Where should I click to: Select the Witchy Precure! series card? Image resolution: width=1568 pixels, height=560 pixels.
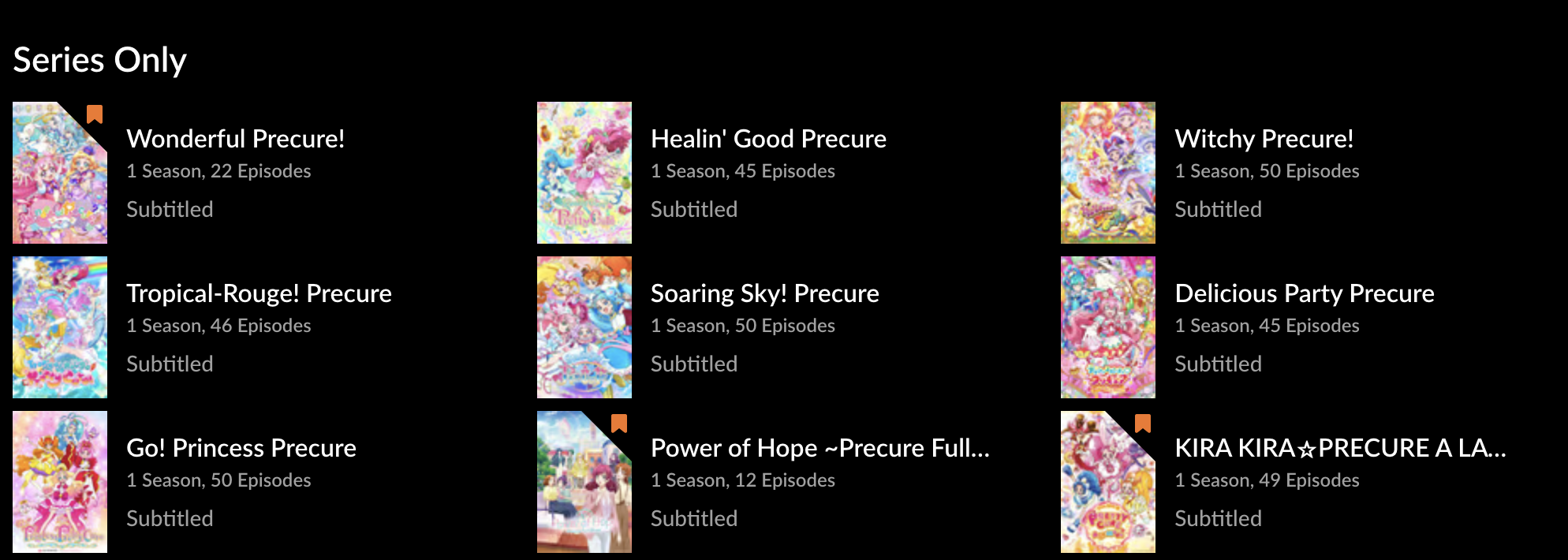click(1264, 140)
